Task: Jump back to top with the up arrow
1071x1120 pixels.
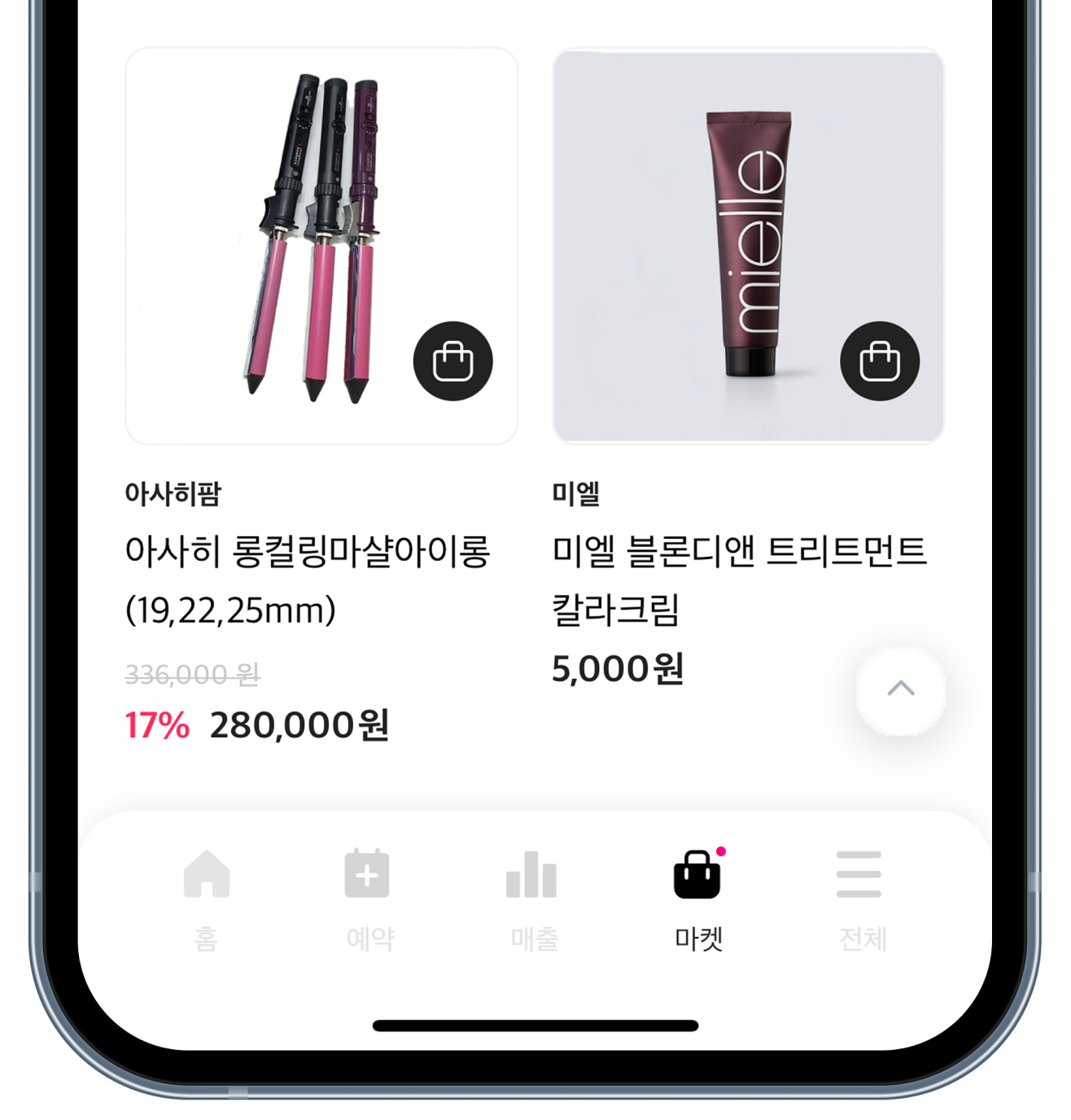Action: (x=900, y=690)
